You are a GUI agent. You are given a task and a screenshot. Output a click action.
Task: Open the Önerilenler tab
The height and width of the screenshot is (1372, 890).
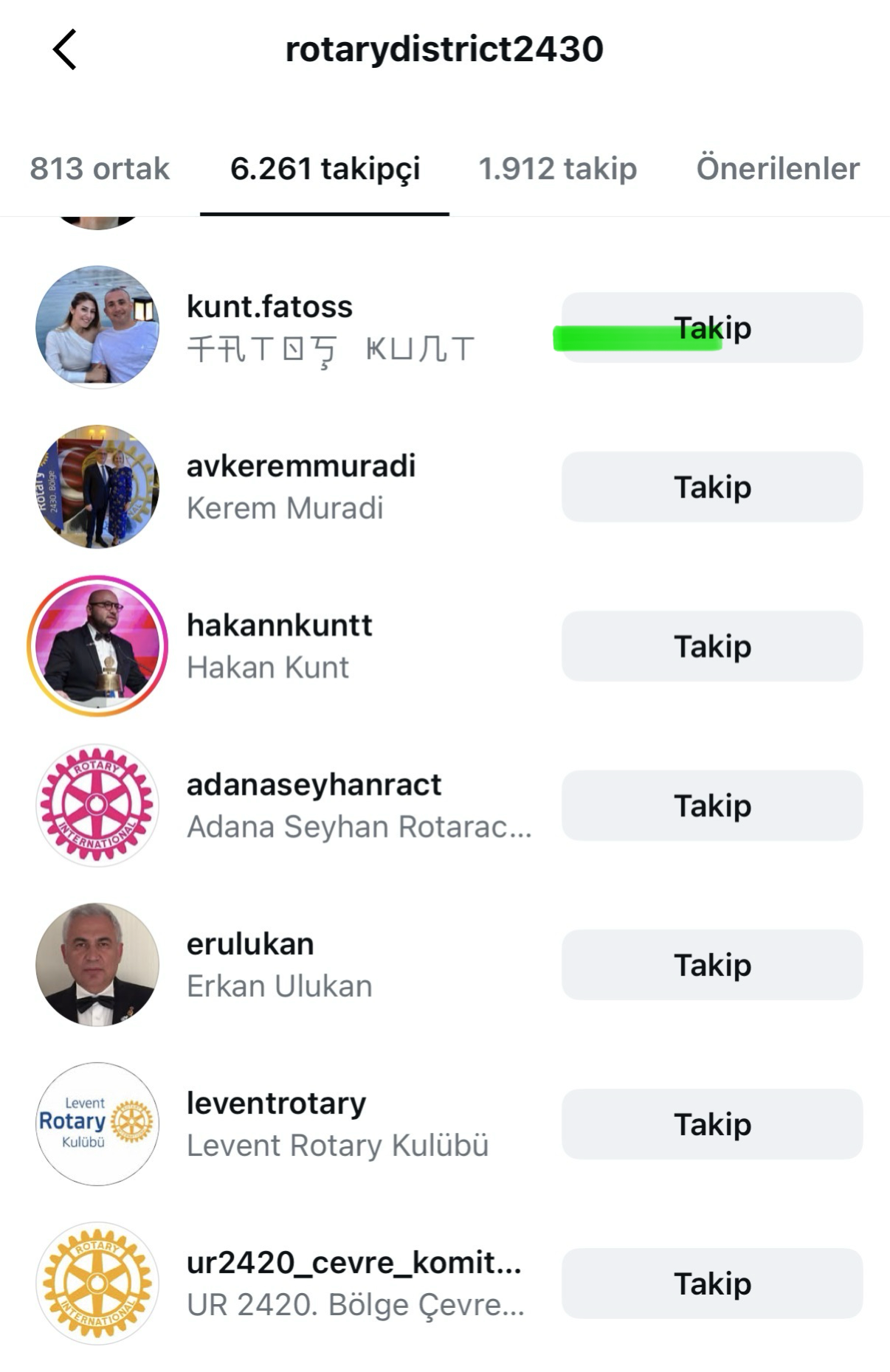click(778, 169)
